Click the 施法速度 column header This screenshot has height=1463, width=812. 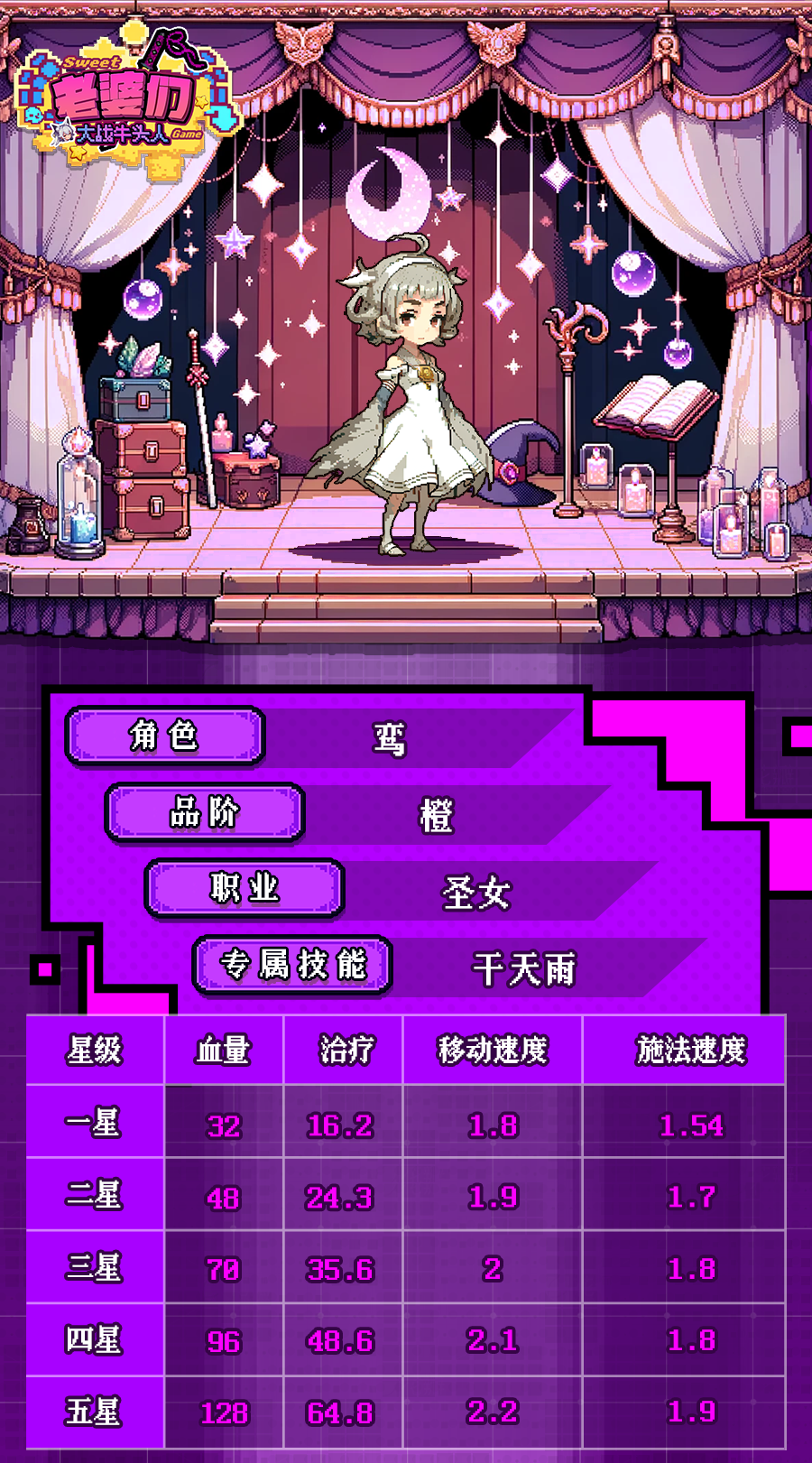click(x=688, y=1051)
